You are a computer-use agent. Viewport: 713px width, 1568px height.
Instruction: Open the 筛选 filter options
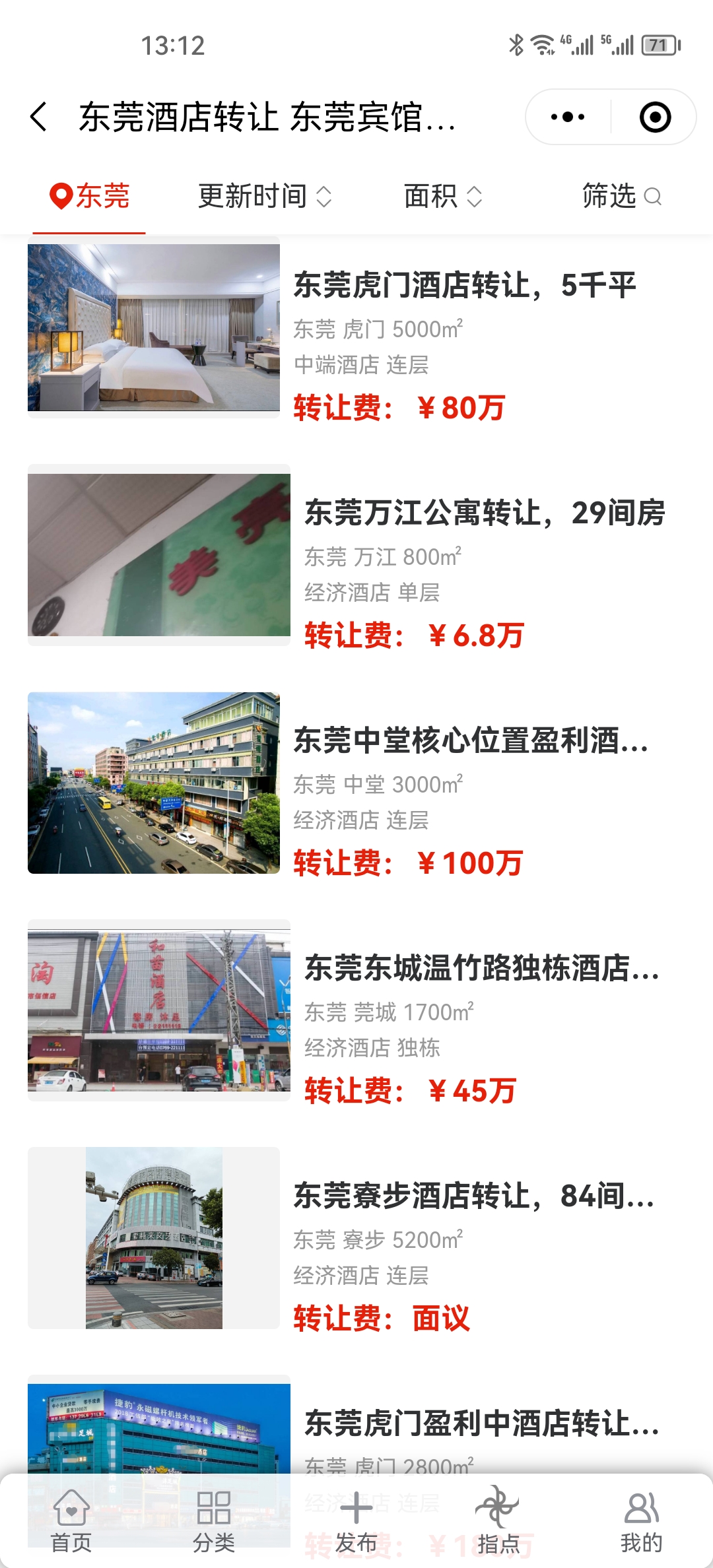pos(621,196)
